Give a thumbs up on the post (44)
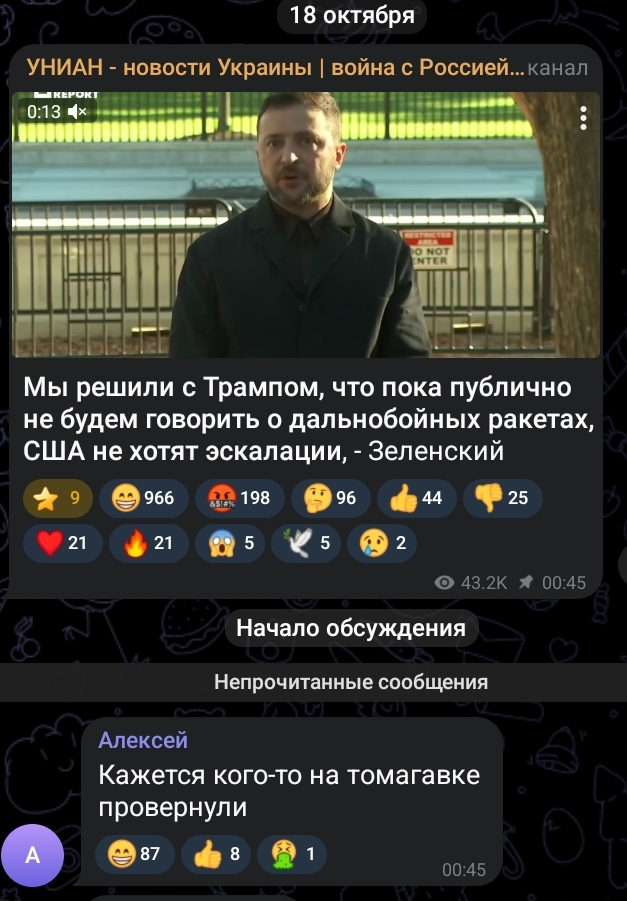Viewport: 627px width, 901px height. coord(416,498)
